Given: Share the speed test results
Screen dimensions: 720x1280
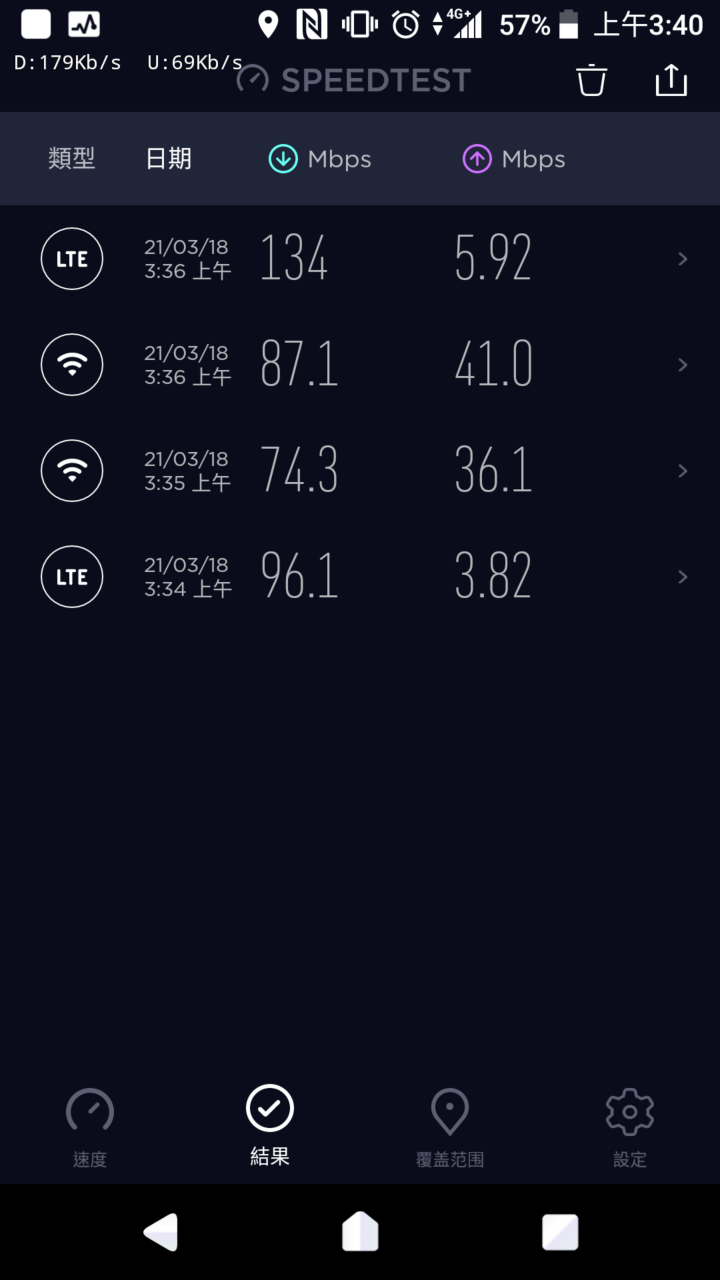Looking at the screenshot, I should pos(671,80).
